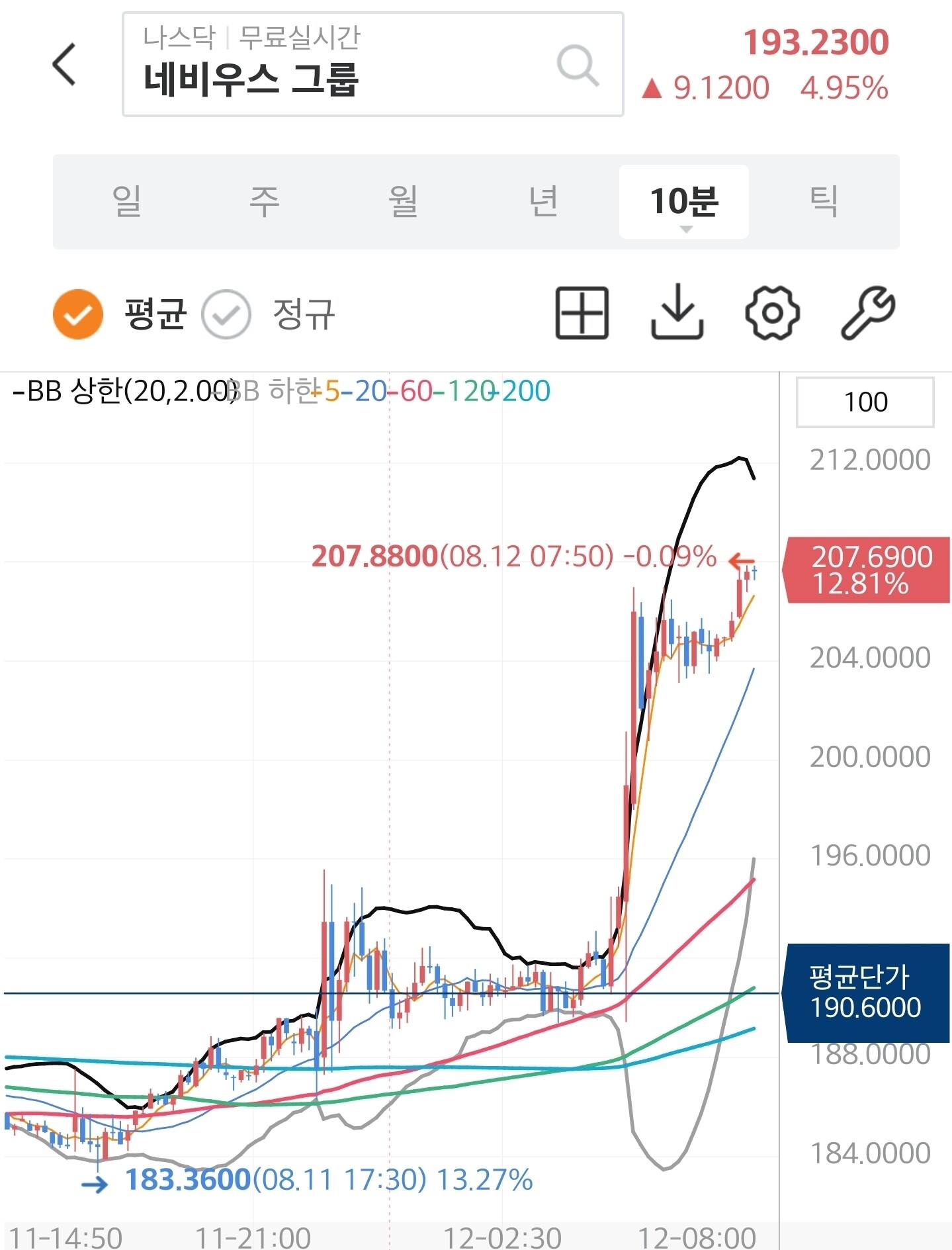Open the chart grid layout icon

pos(582,312)
